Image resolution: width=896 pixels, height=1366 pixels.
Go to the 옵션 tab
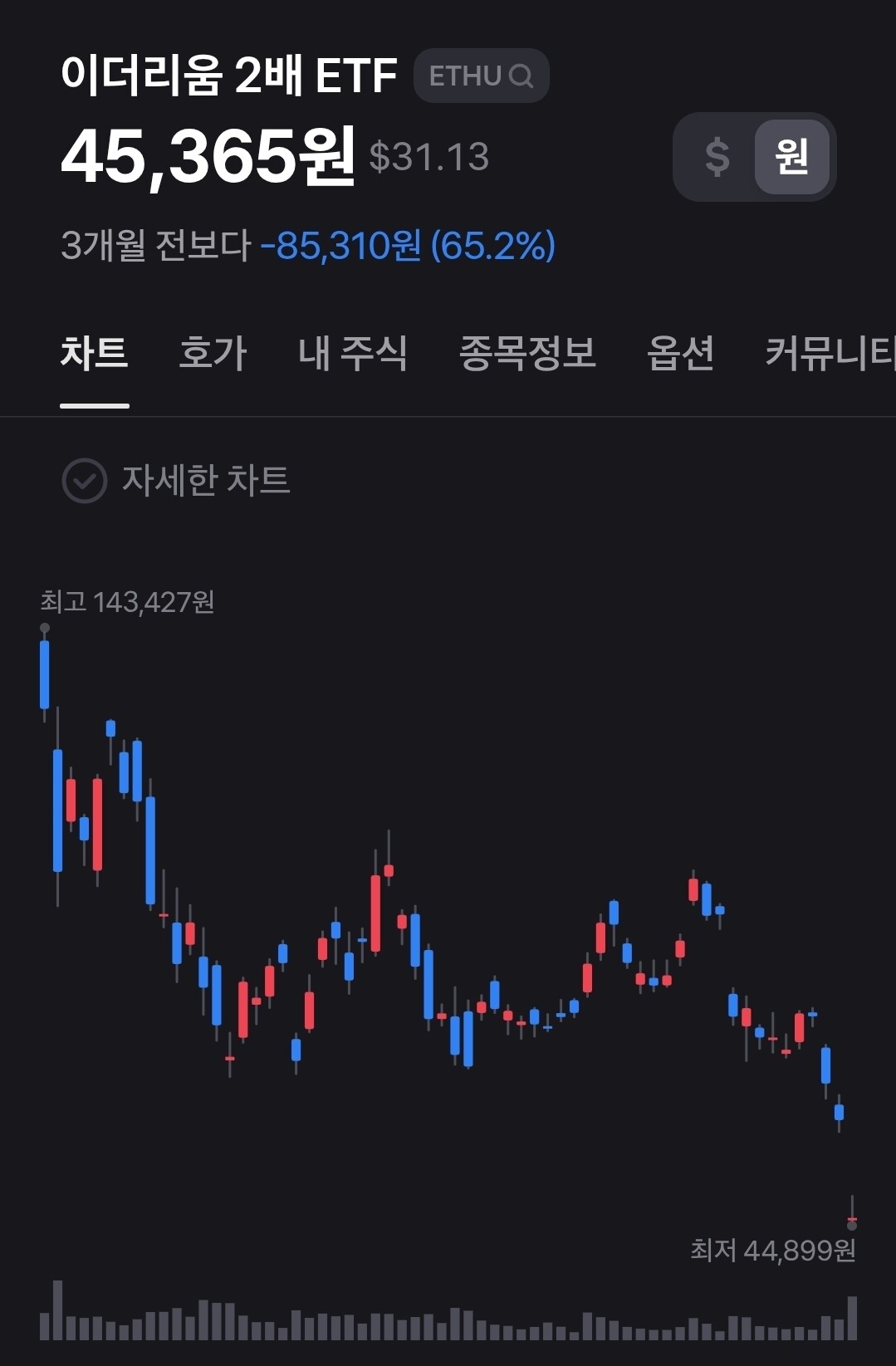point(680,354)
